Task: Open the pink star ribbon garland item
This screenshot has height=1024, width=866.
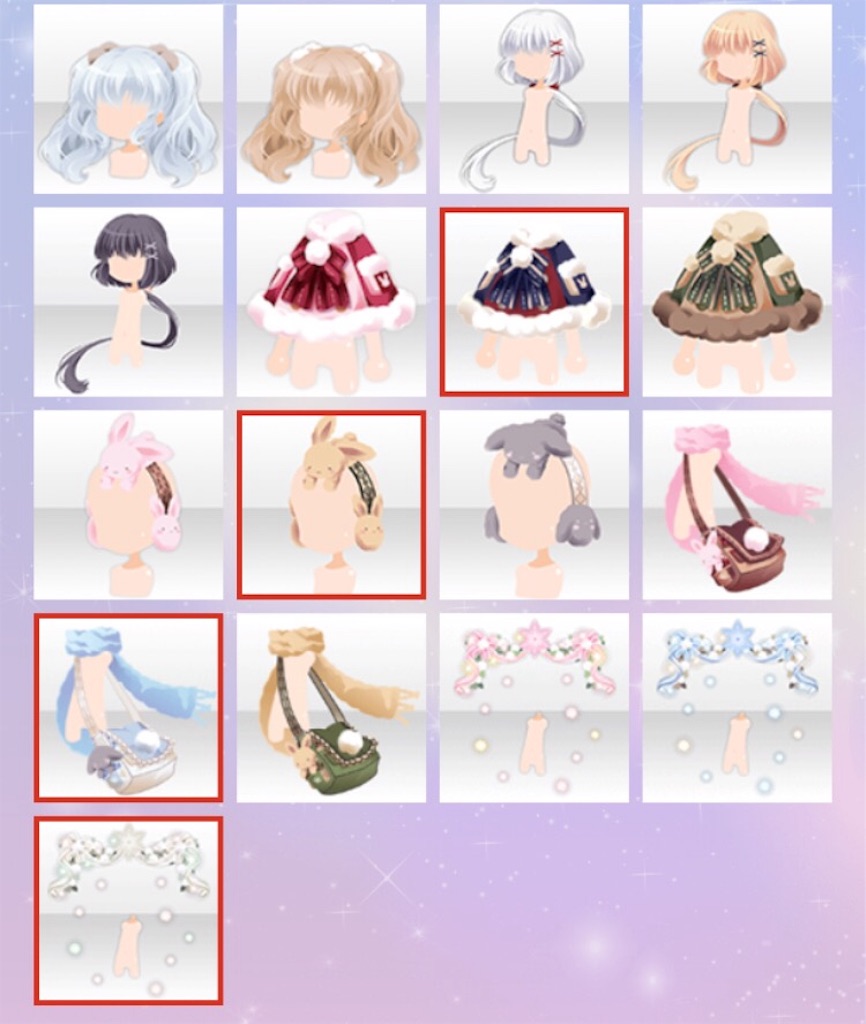Action: [534, 708]
